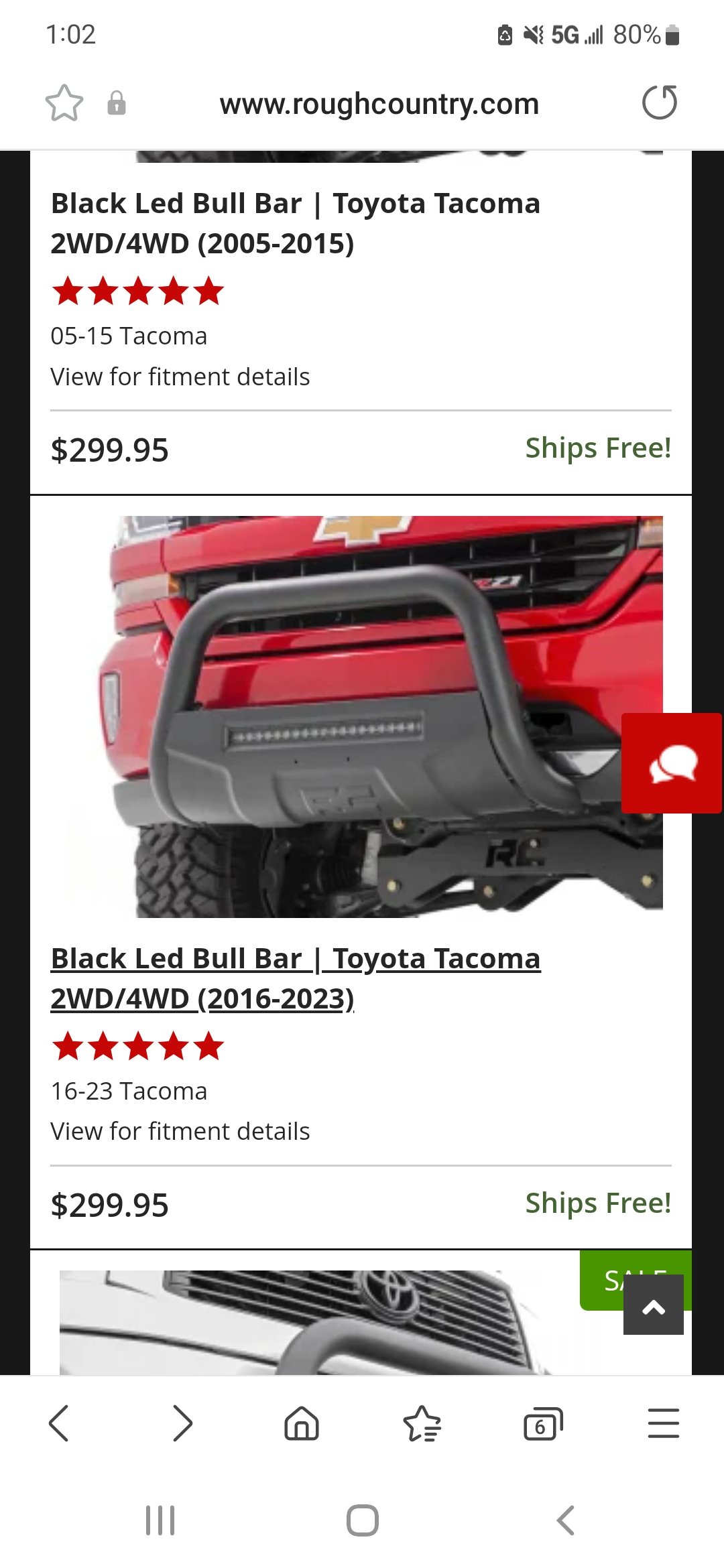
Task: Open the browser hamburger menu
Action: click(664, 1423)
